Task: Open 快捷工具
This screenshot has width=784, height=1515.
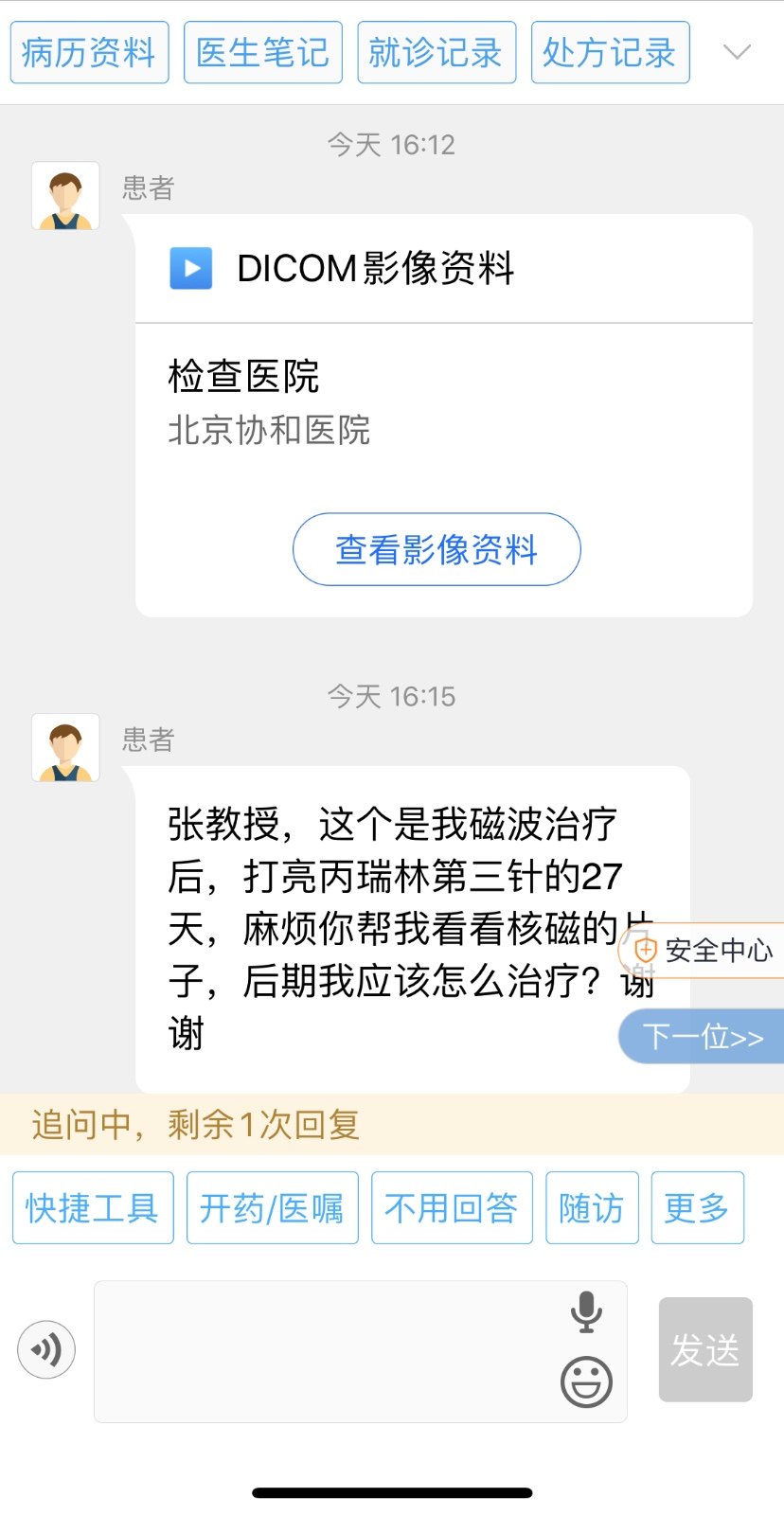Action: 93,1207
